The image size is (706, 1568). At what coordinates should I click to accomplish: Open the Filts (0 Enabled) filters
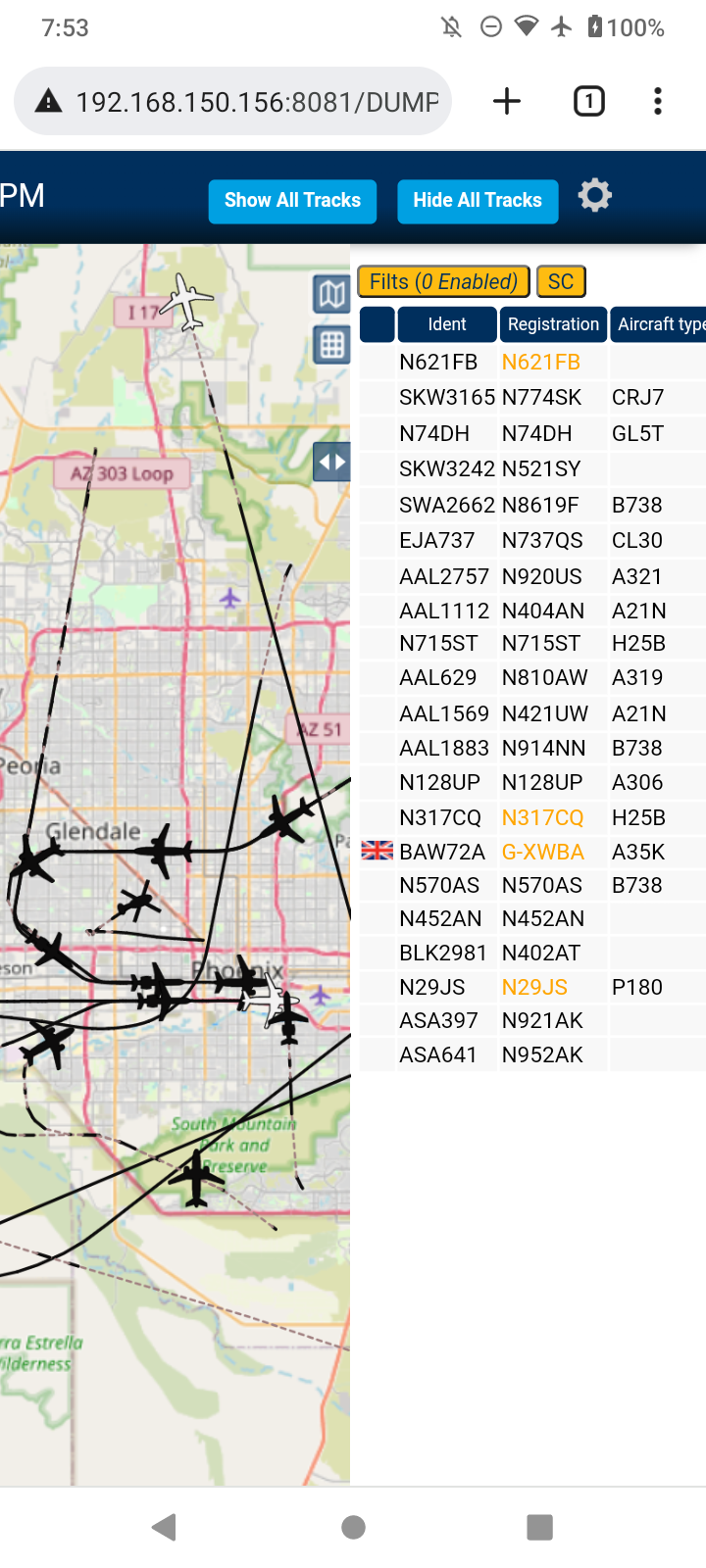tap(443, 282)
